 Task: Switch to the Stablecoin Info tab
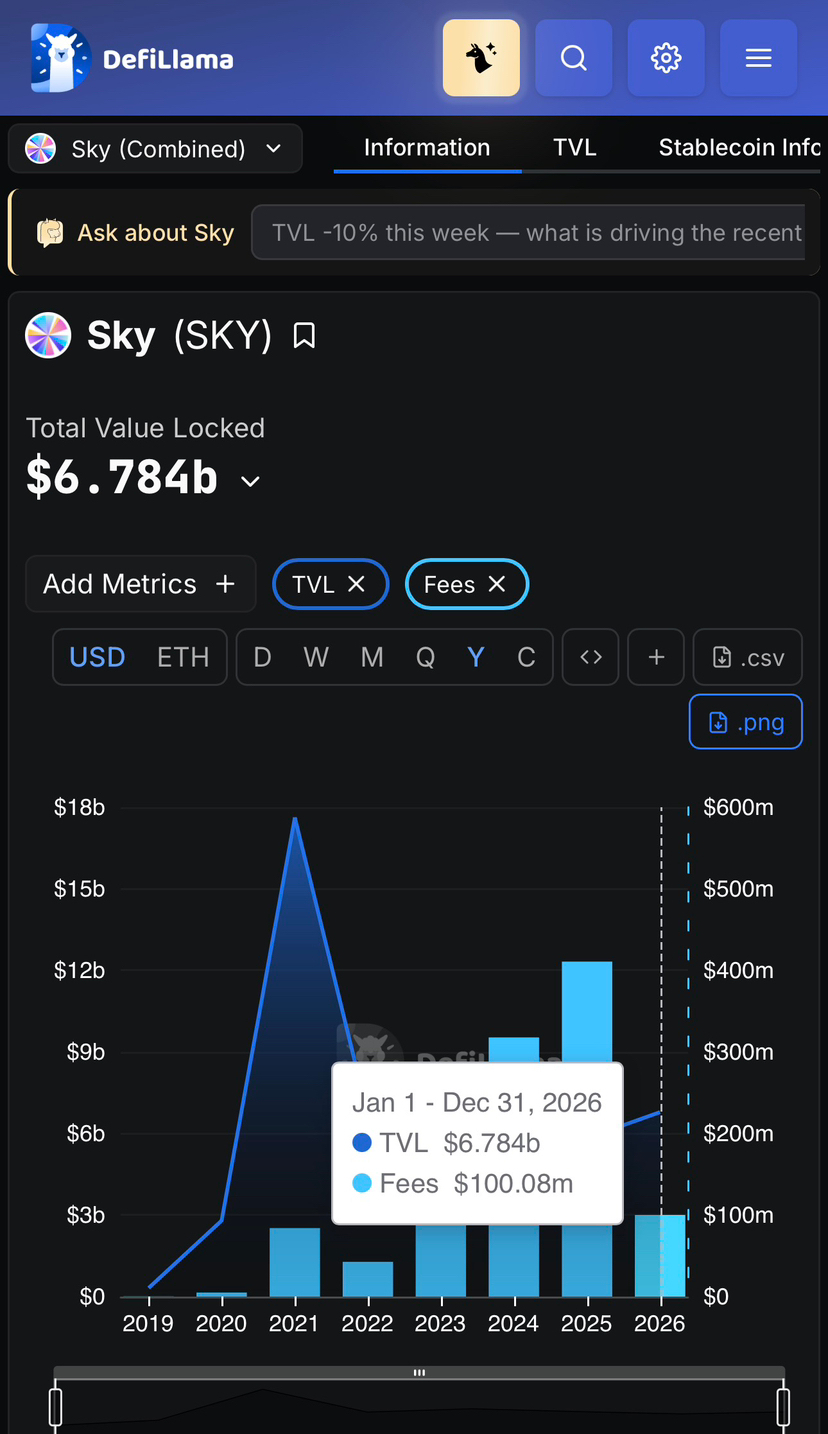click(738, 148)
